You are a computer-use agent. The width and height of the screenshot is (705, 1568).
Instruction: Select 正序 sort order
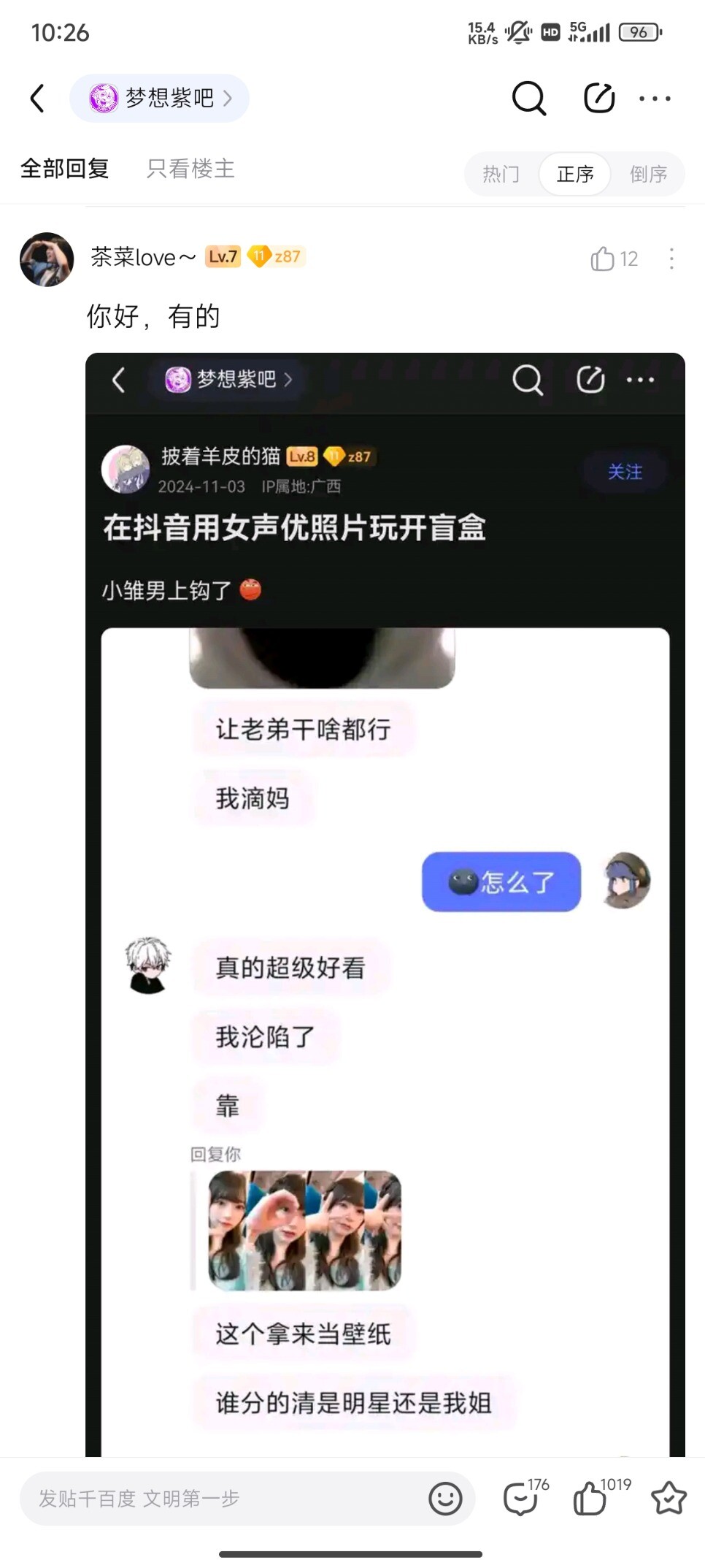(x=575, y=174)
